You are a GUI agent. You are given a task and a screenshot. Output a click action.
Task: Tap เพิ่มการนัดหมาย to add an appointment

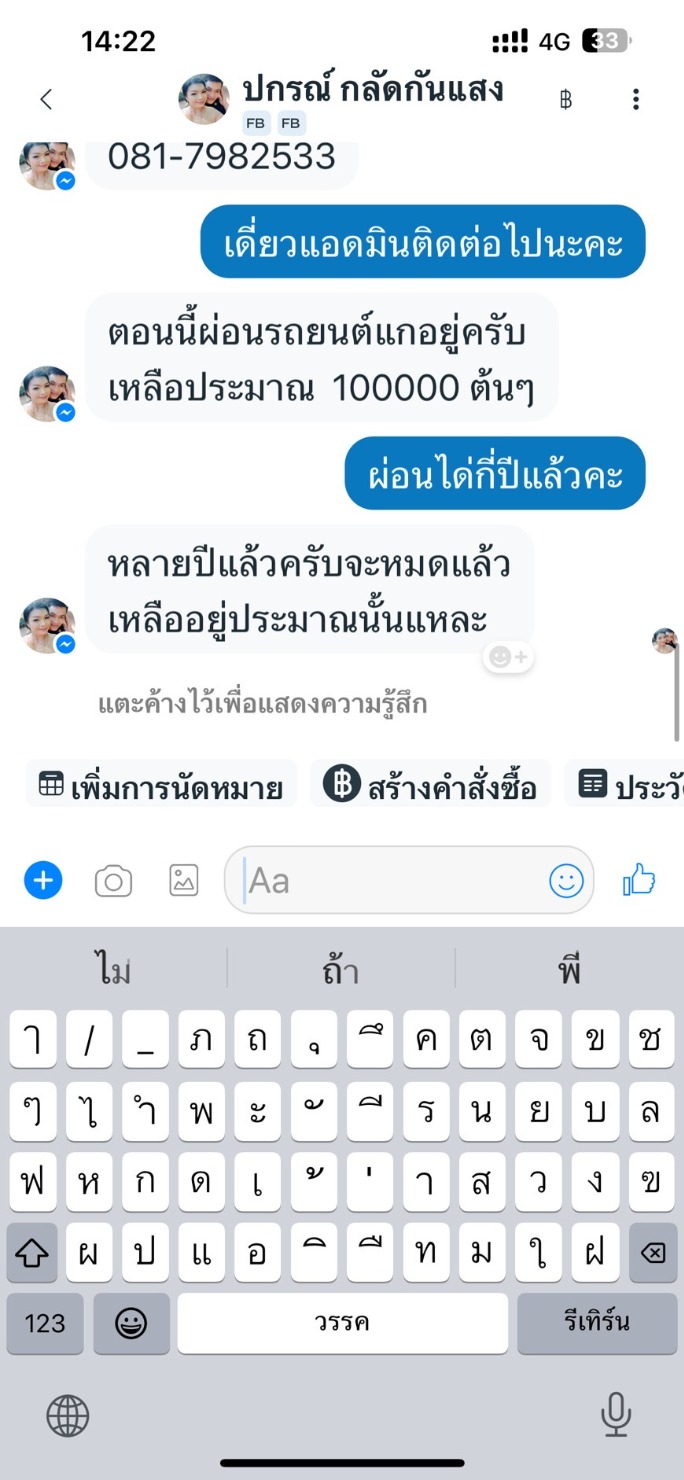click(161, 786)
